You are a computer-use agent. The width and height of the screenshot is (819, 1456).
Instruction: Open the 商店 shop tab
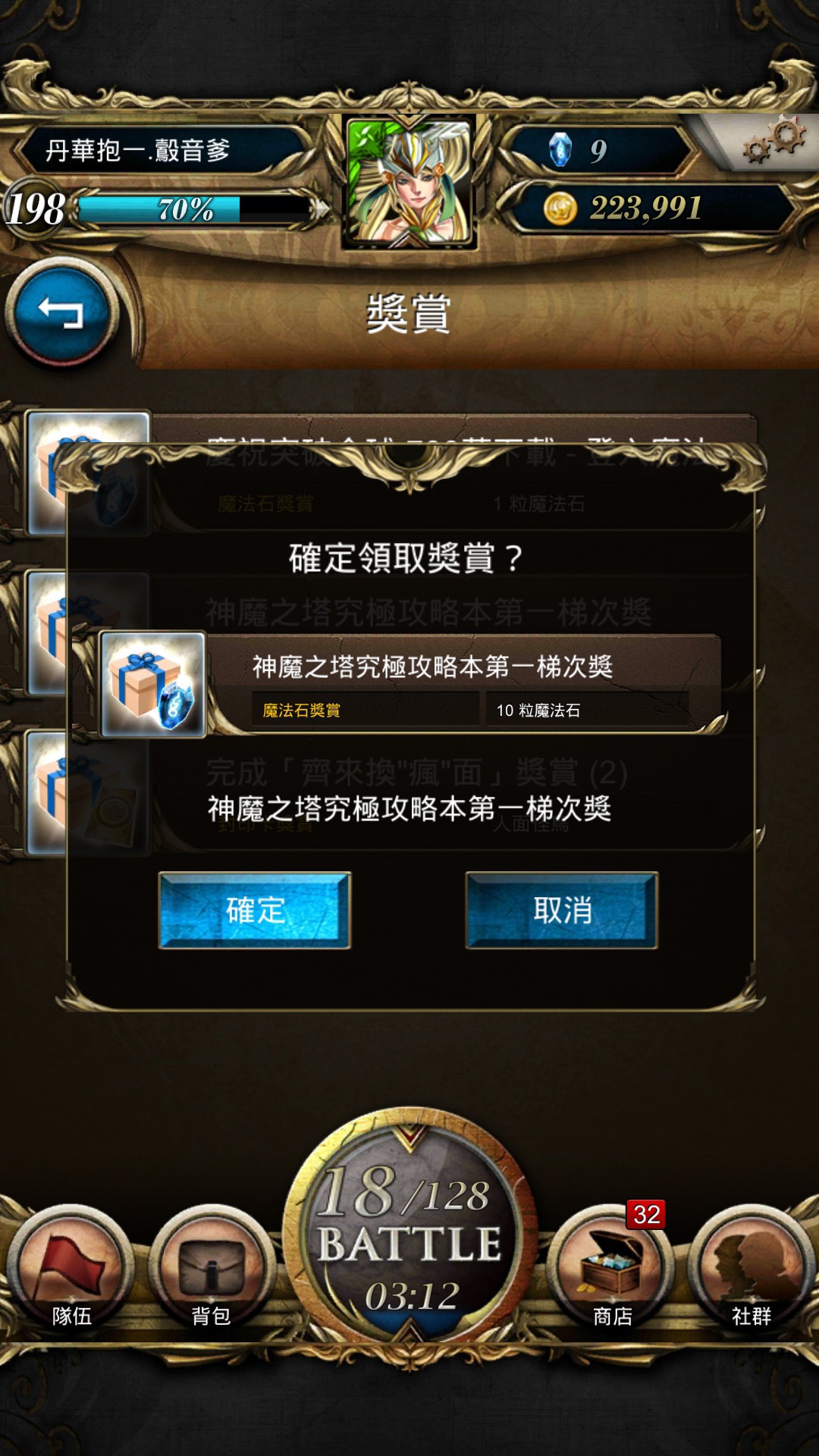tap(611, 1272)
